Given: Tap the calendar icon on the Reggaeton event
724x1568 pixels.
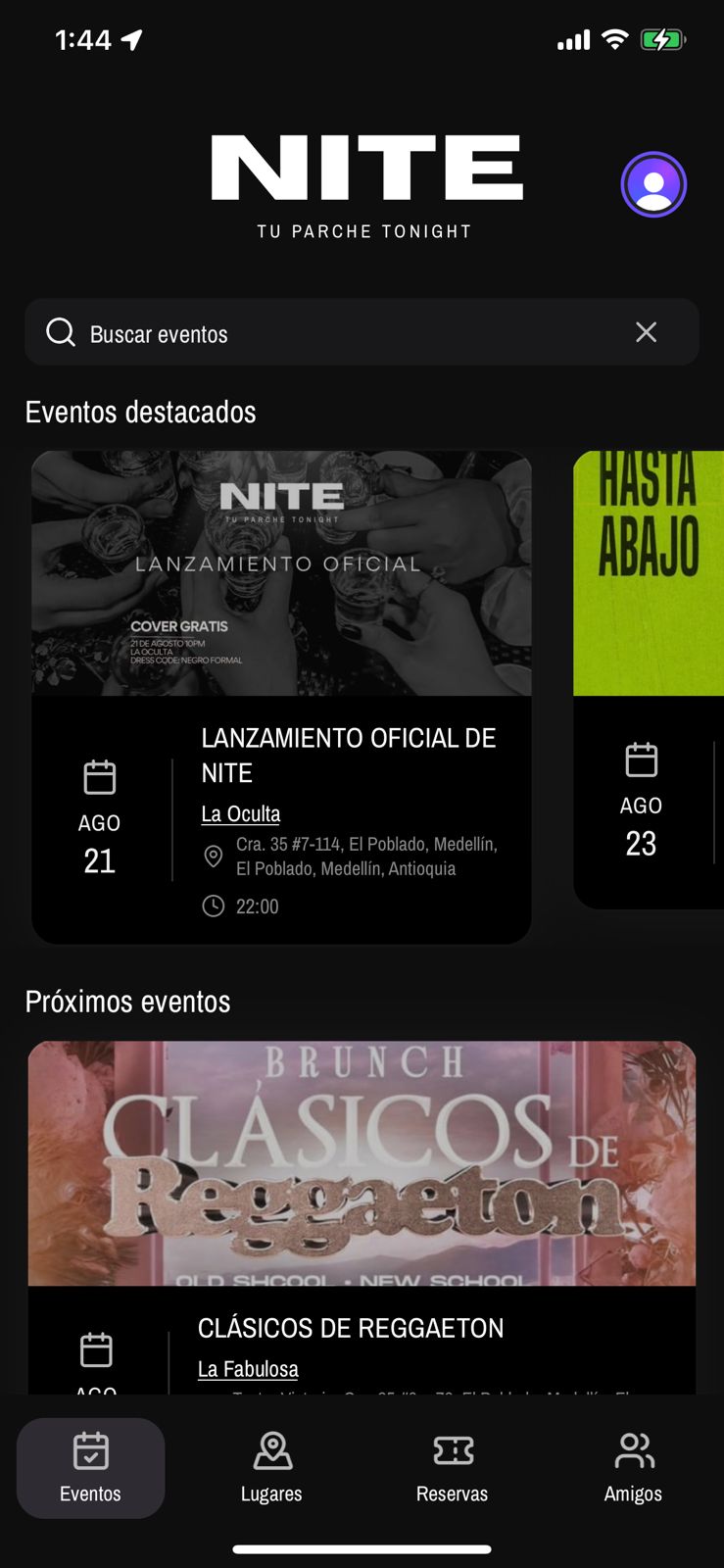Looking at the screenshot, I should point(97,1349).
